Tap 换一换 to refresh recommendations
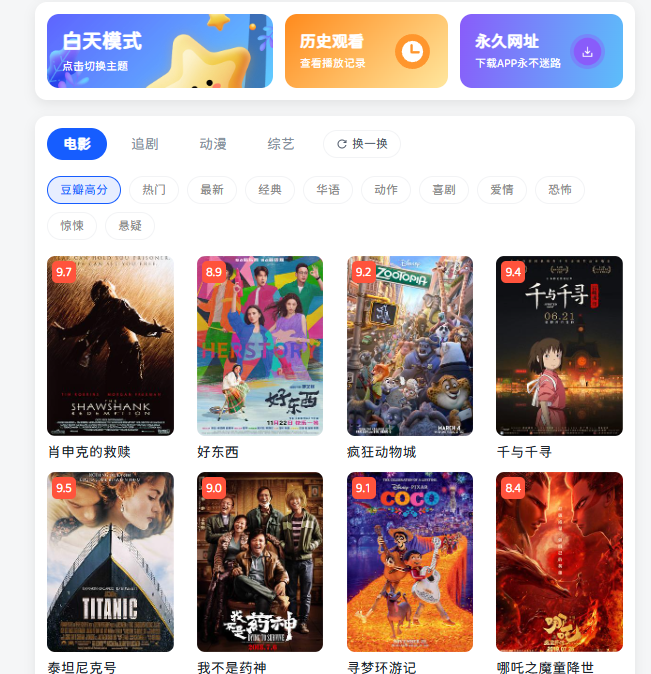The height and width of the screenshot is (674, 651). (362, 144)
